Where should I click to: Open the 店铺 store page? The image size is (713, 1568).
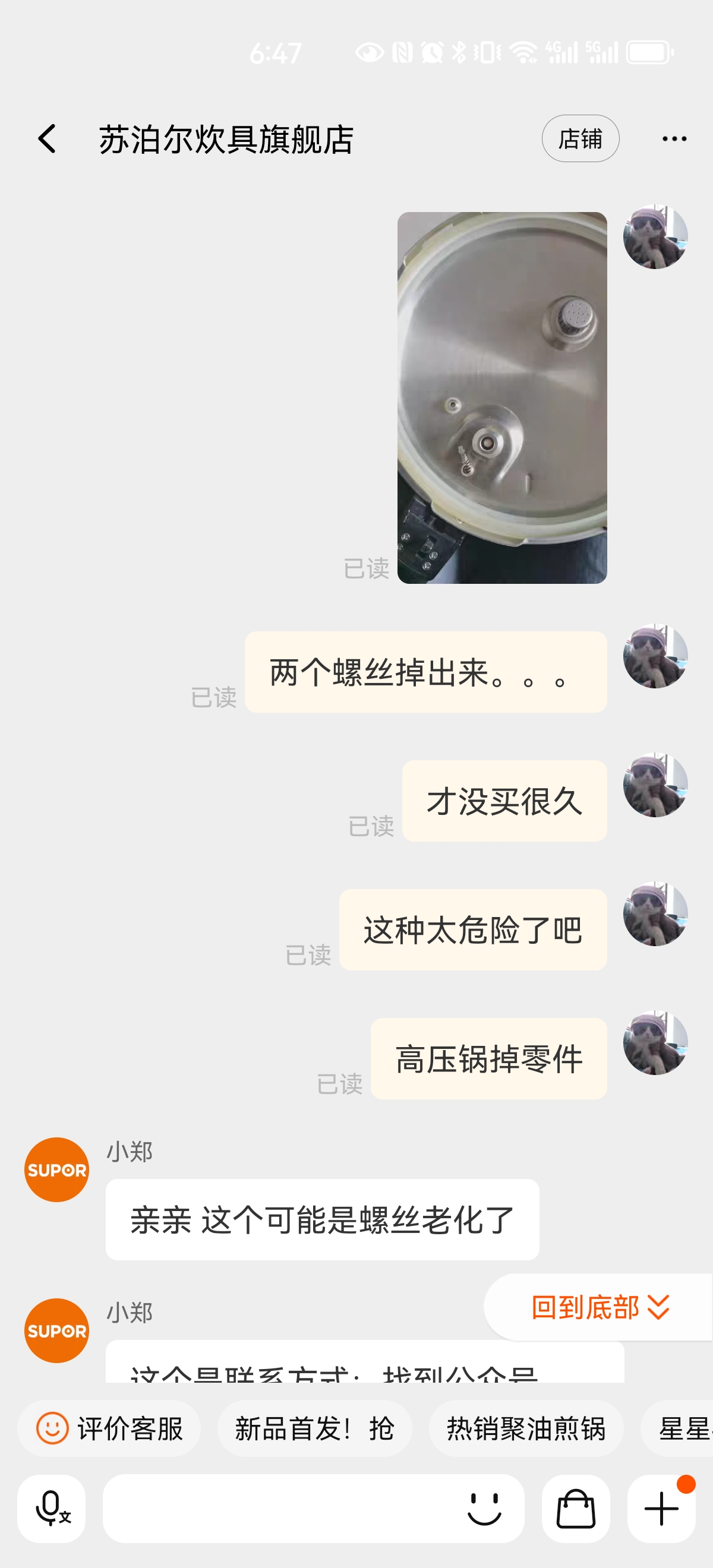coord(580,139)
